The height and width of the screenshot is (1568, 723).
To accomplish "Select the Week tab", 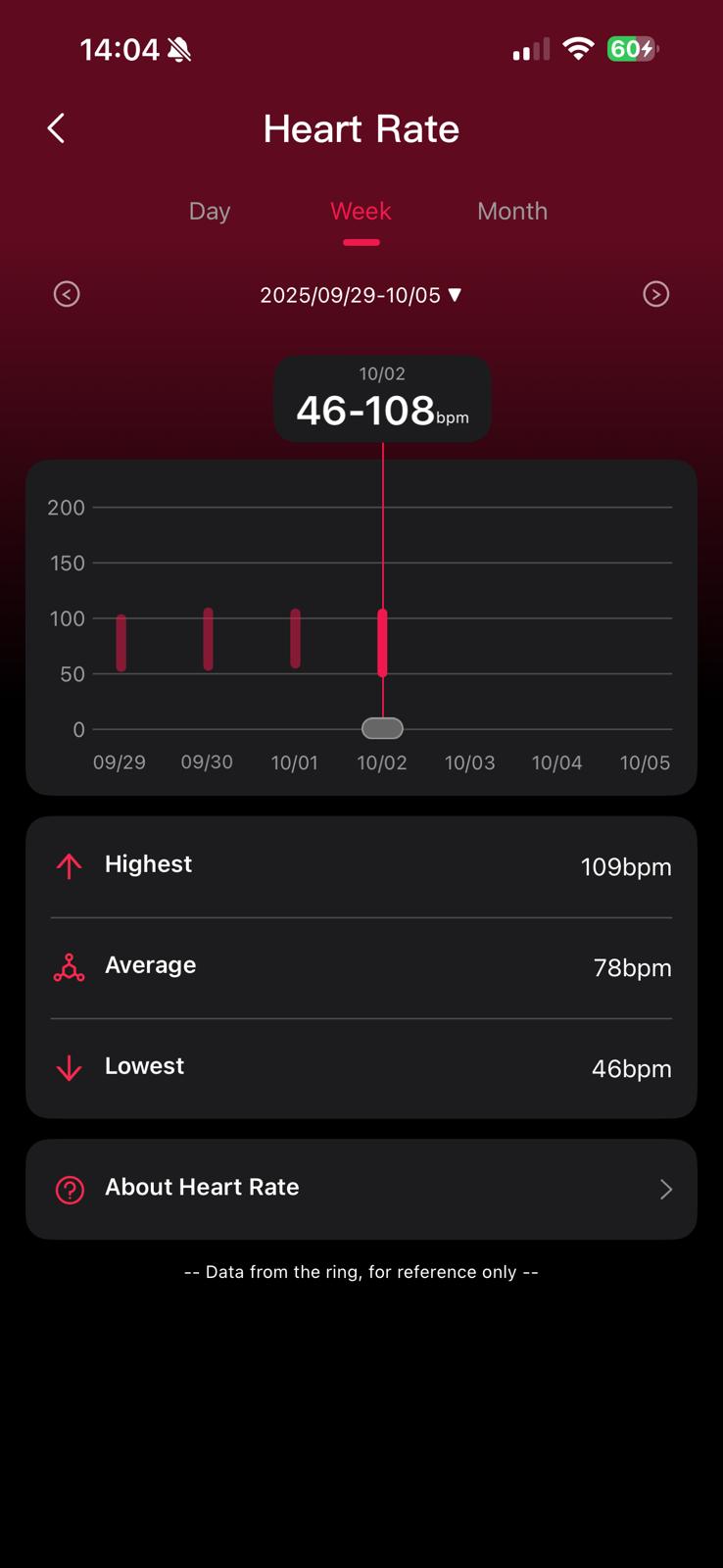I will pyautogui.click(x=361, y=212).
